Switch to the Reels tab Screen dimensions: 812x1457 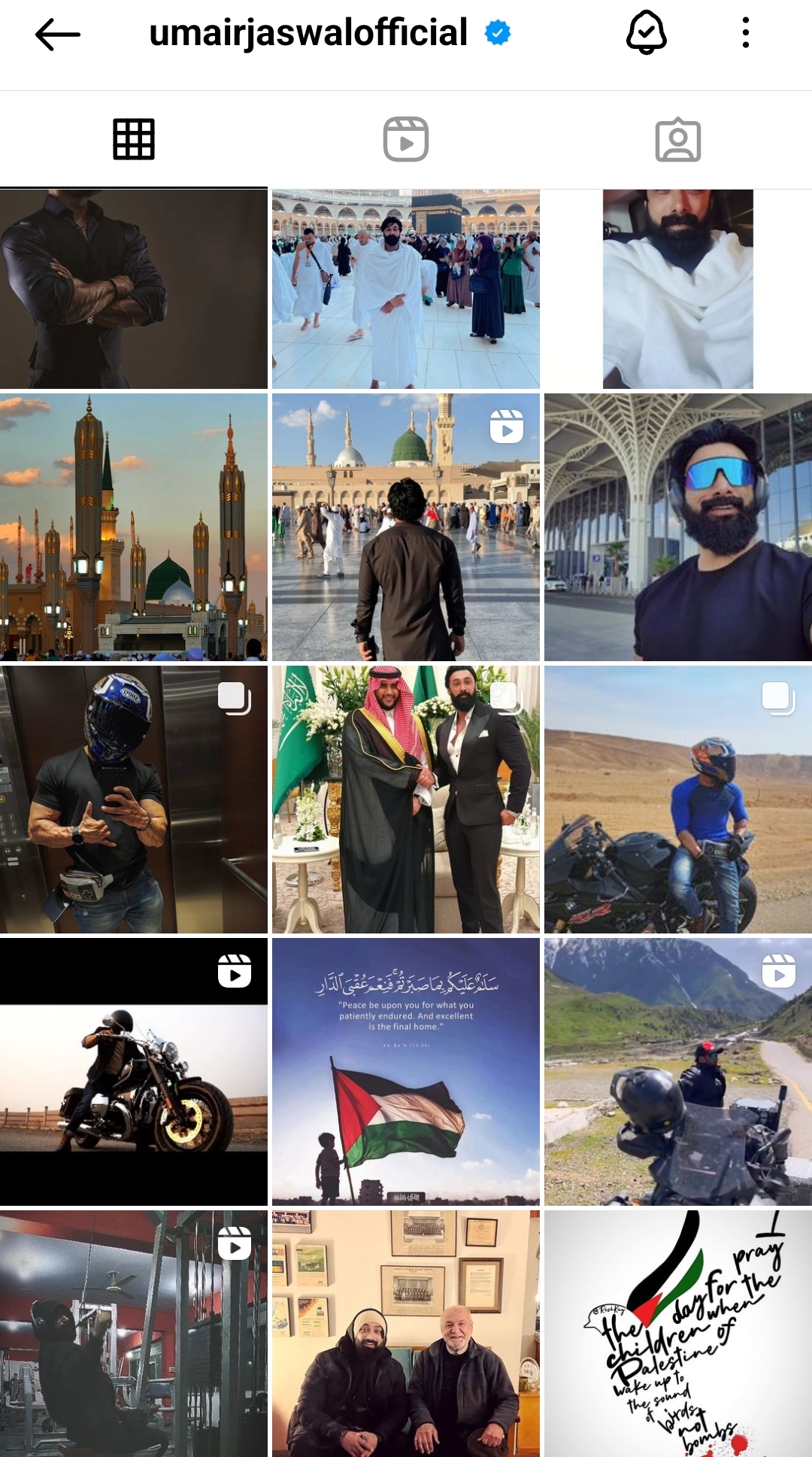tap(406, 140)
